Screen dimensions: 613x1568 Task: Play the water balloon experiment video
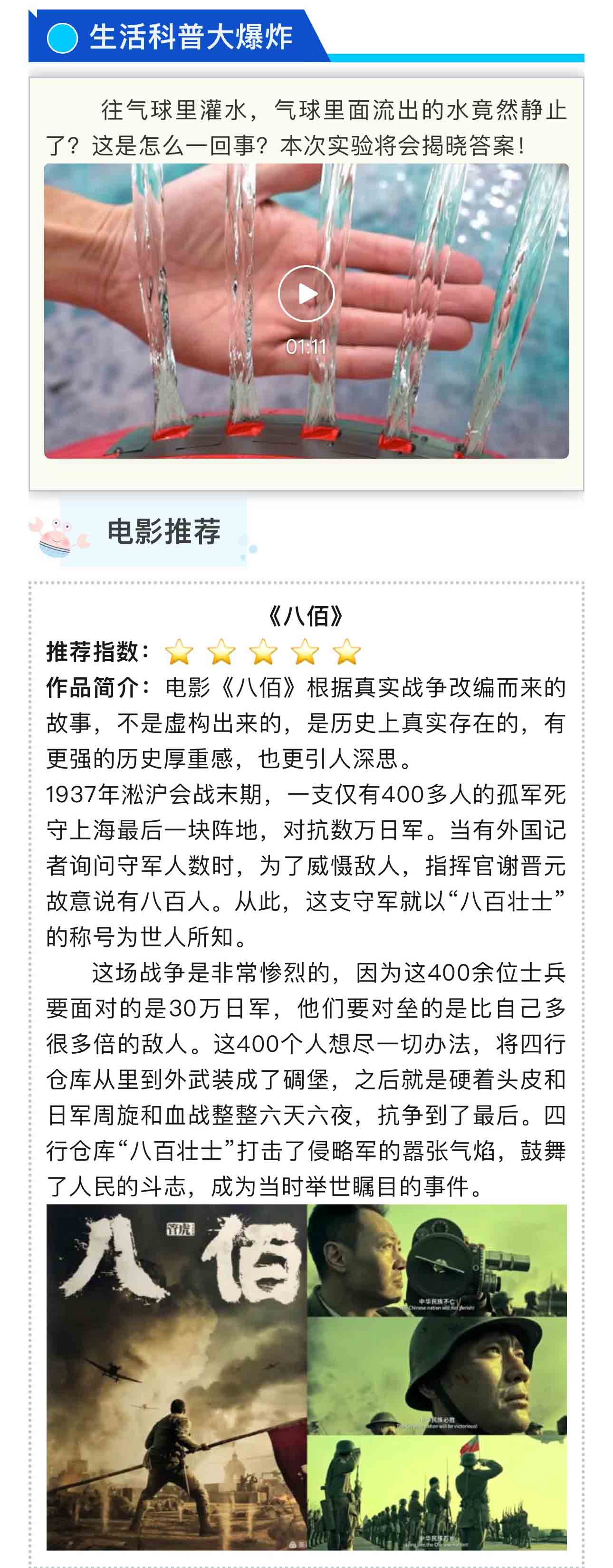[x=306, y=294]
